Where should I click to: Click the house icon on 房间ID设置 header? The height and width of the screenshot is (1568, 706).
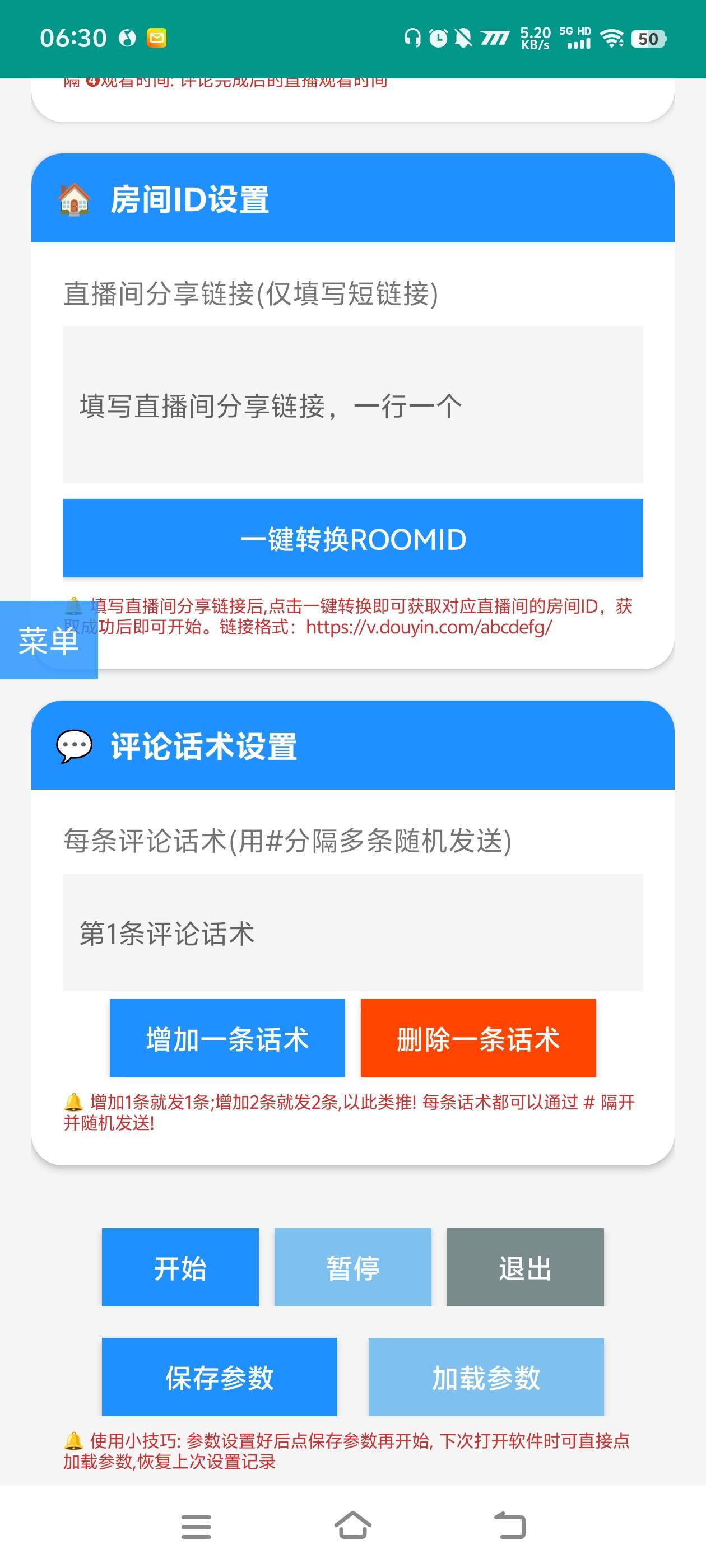pyautogui.click(x=73, y=199)
